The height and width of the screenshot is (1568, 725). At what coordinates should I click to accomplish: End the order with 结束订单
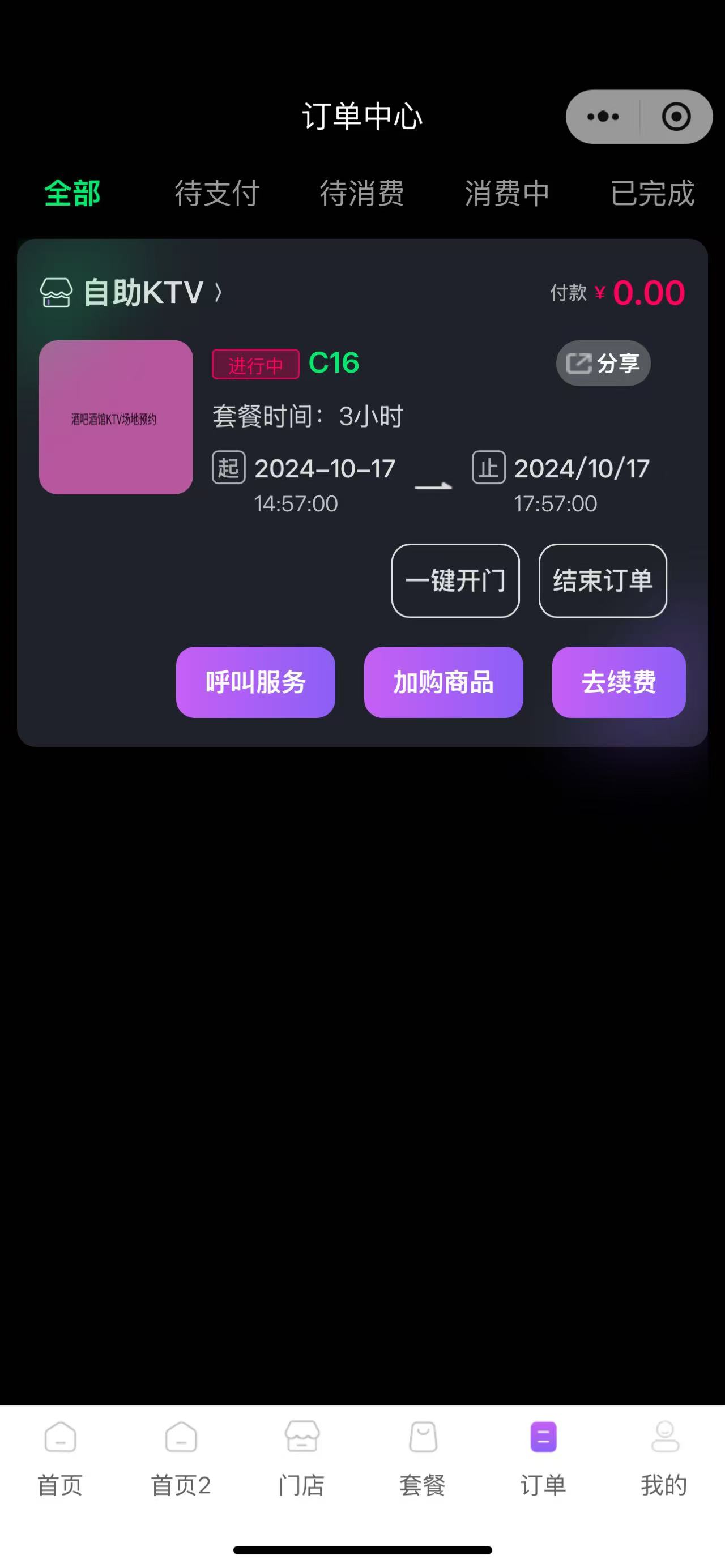[603, 580]
